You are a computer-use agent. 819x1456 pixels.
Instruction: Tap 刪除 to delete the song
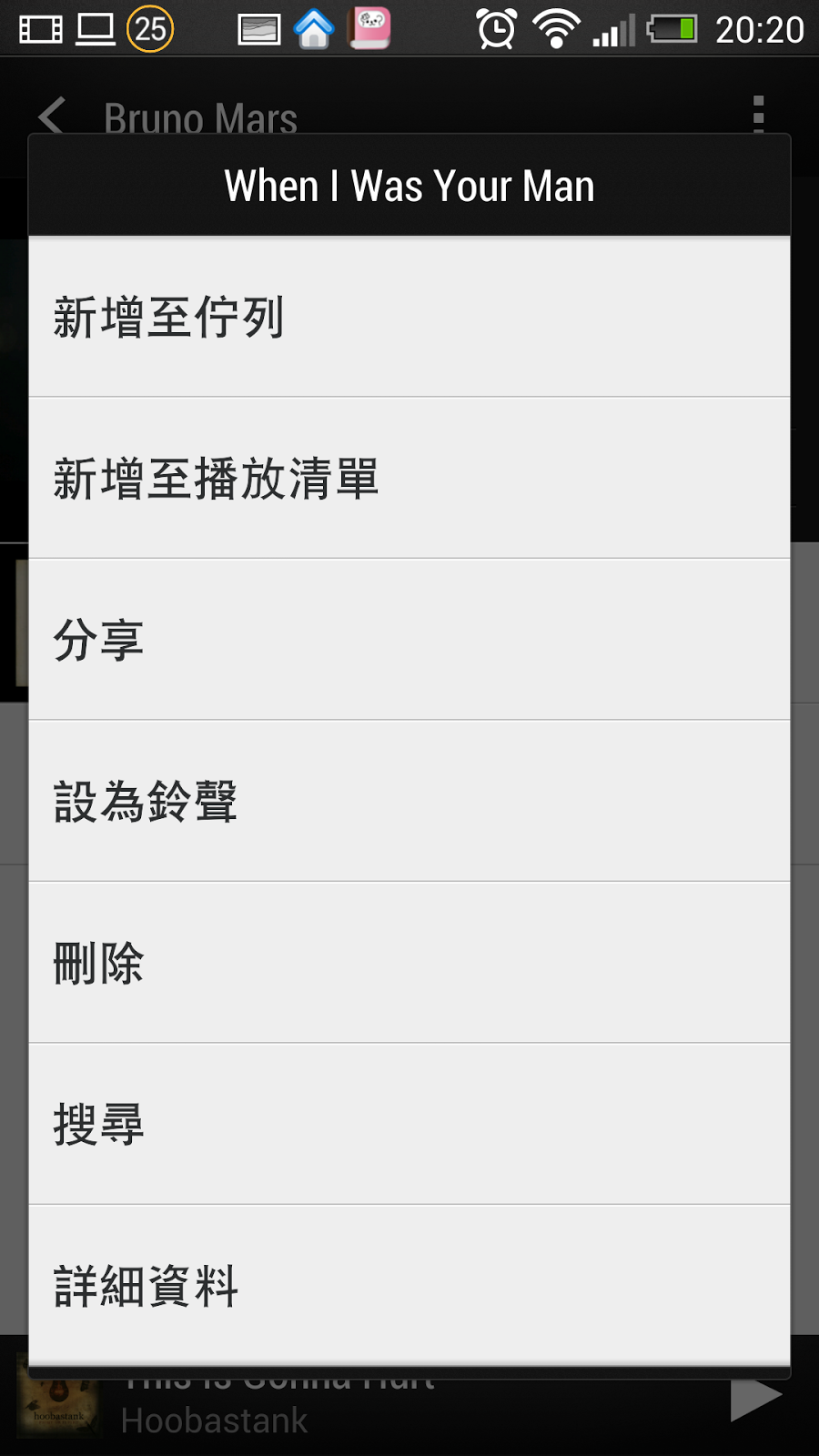(x=409, y=963)
